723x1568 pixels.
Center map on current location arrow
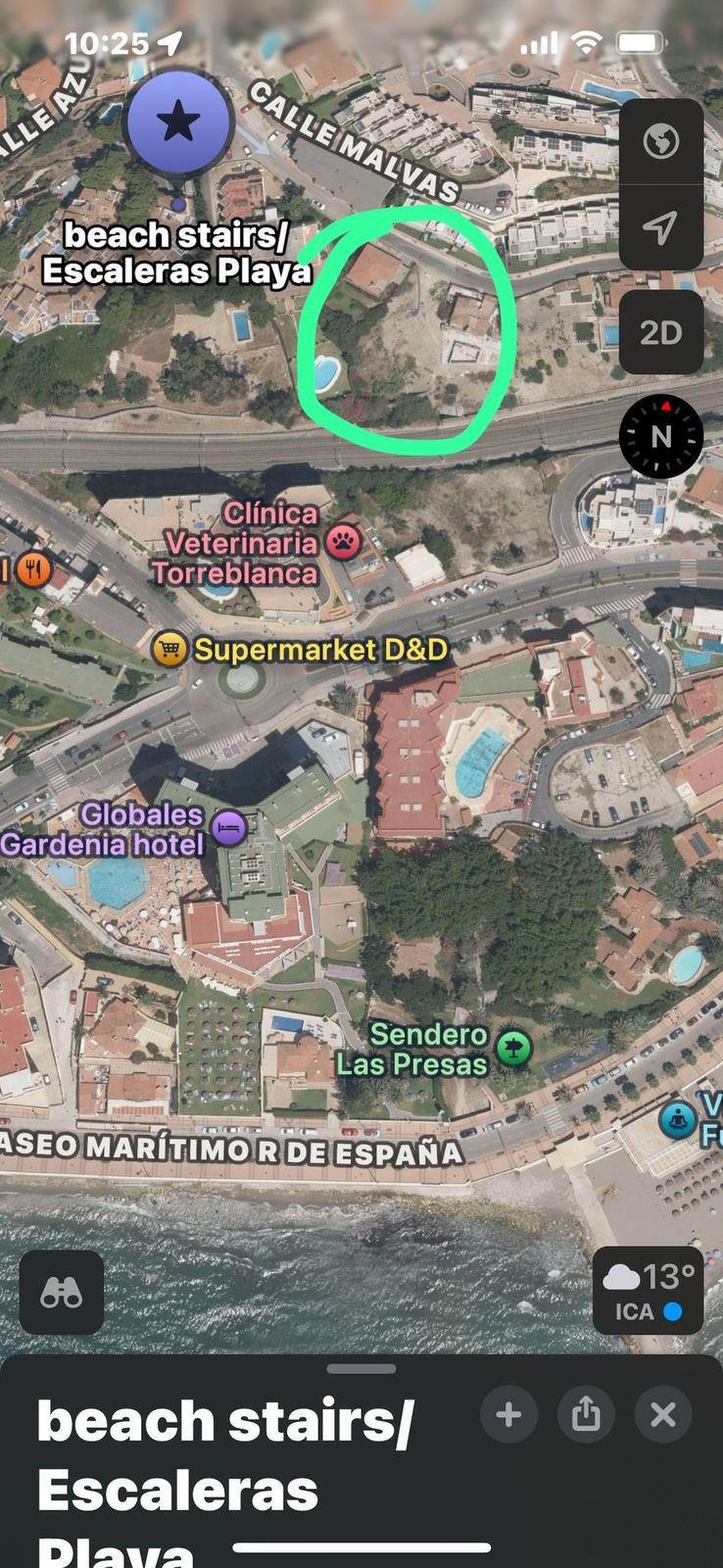[x=661, y=228]
